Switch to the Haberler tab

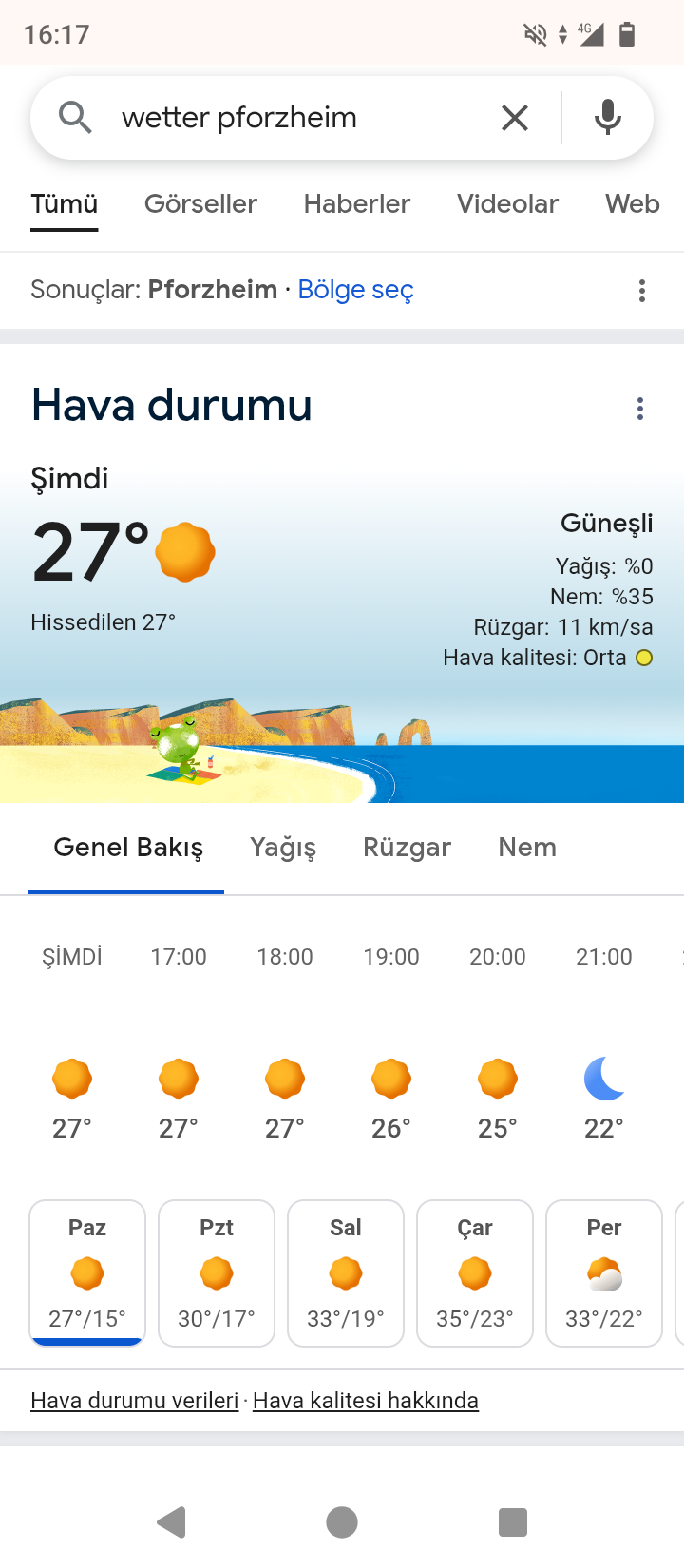(356, 203)
